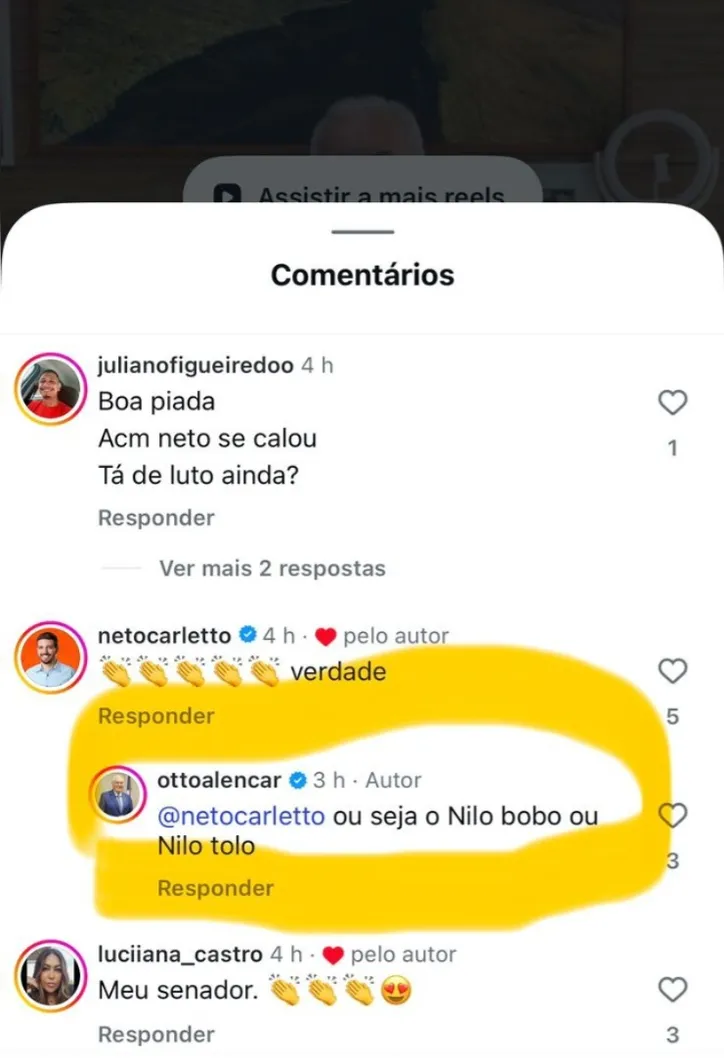Expand Ver mais 2 respostas

click(271, 568)
